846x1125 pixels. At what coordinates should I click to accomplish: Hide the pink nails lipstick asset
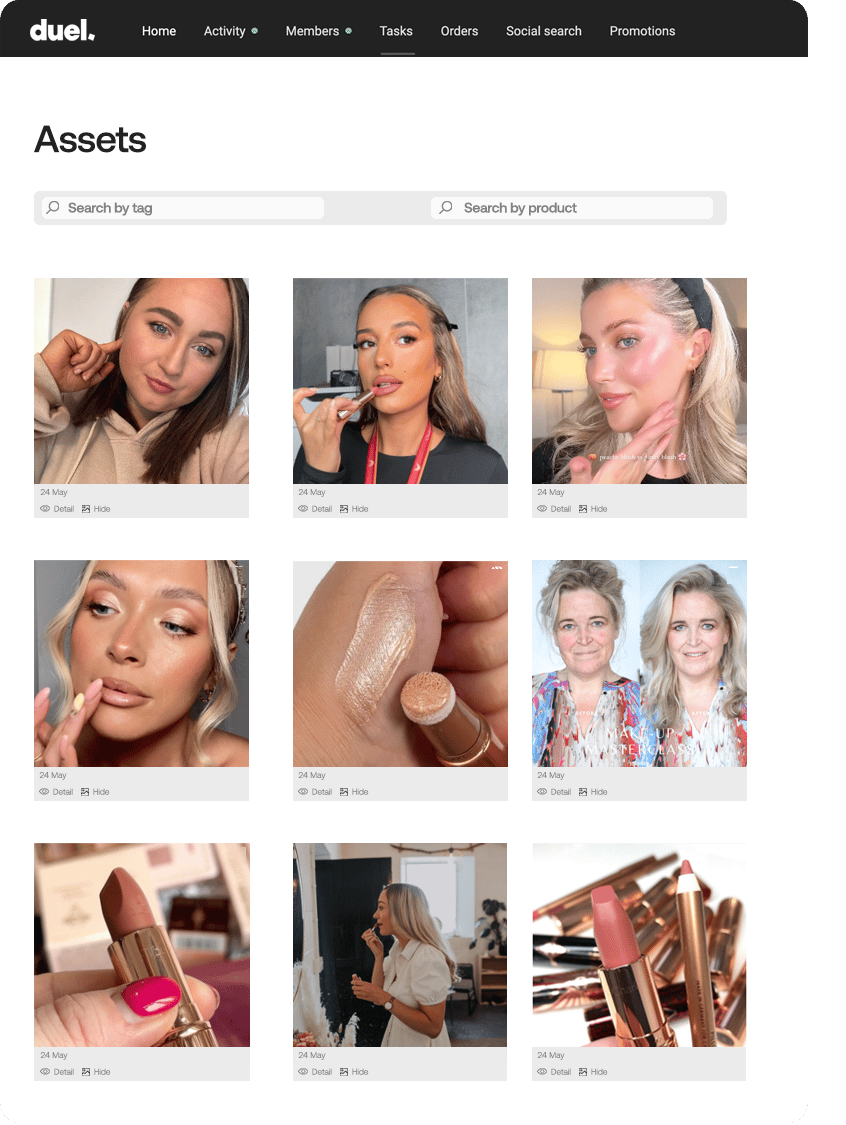(x=96, y=1072)
